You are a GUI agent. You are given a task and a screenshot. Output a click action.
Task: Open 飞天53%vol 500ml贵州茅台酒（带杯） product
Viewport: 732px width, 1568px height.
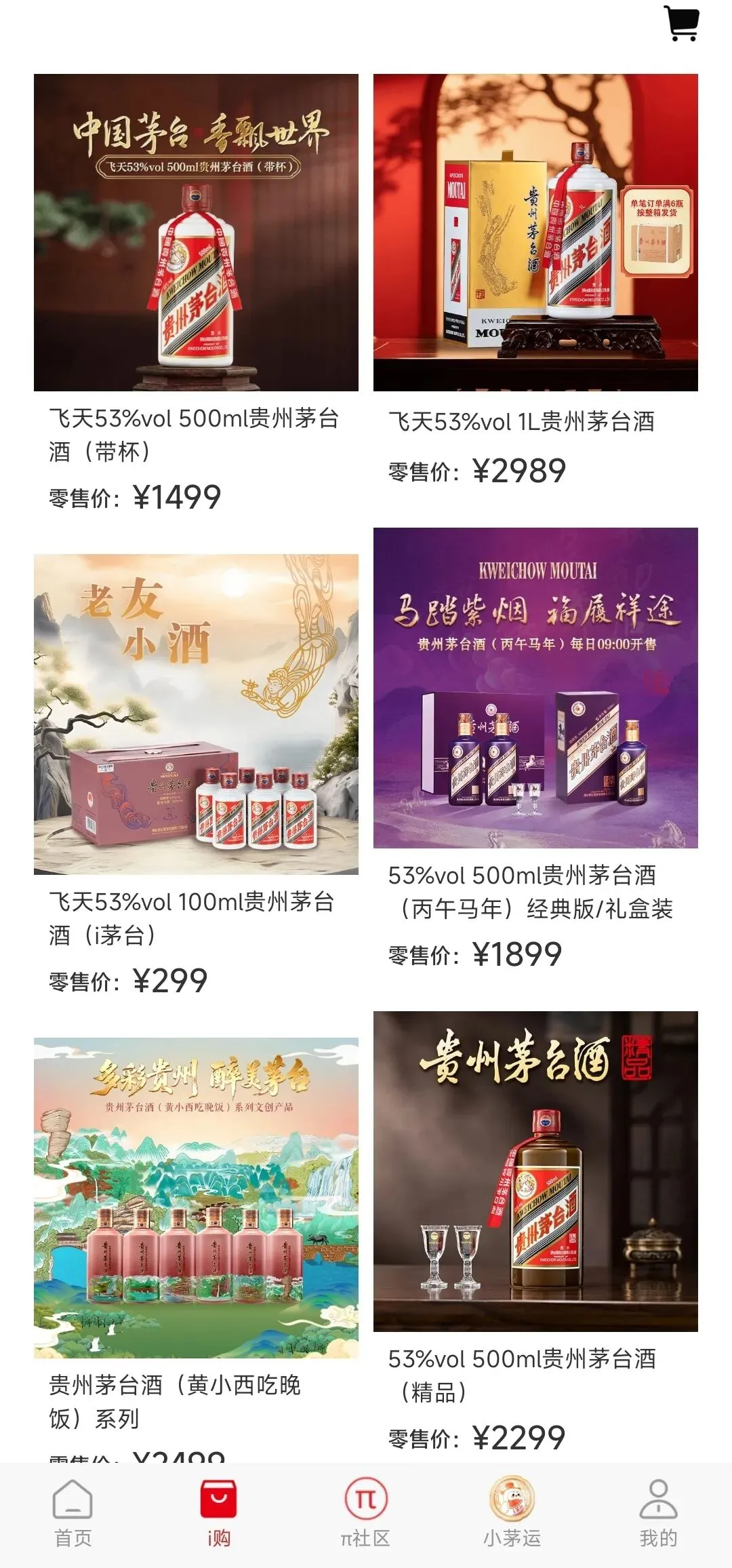pyautogui.click(x=196, y=233)
